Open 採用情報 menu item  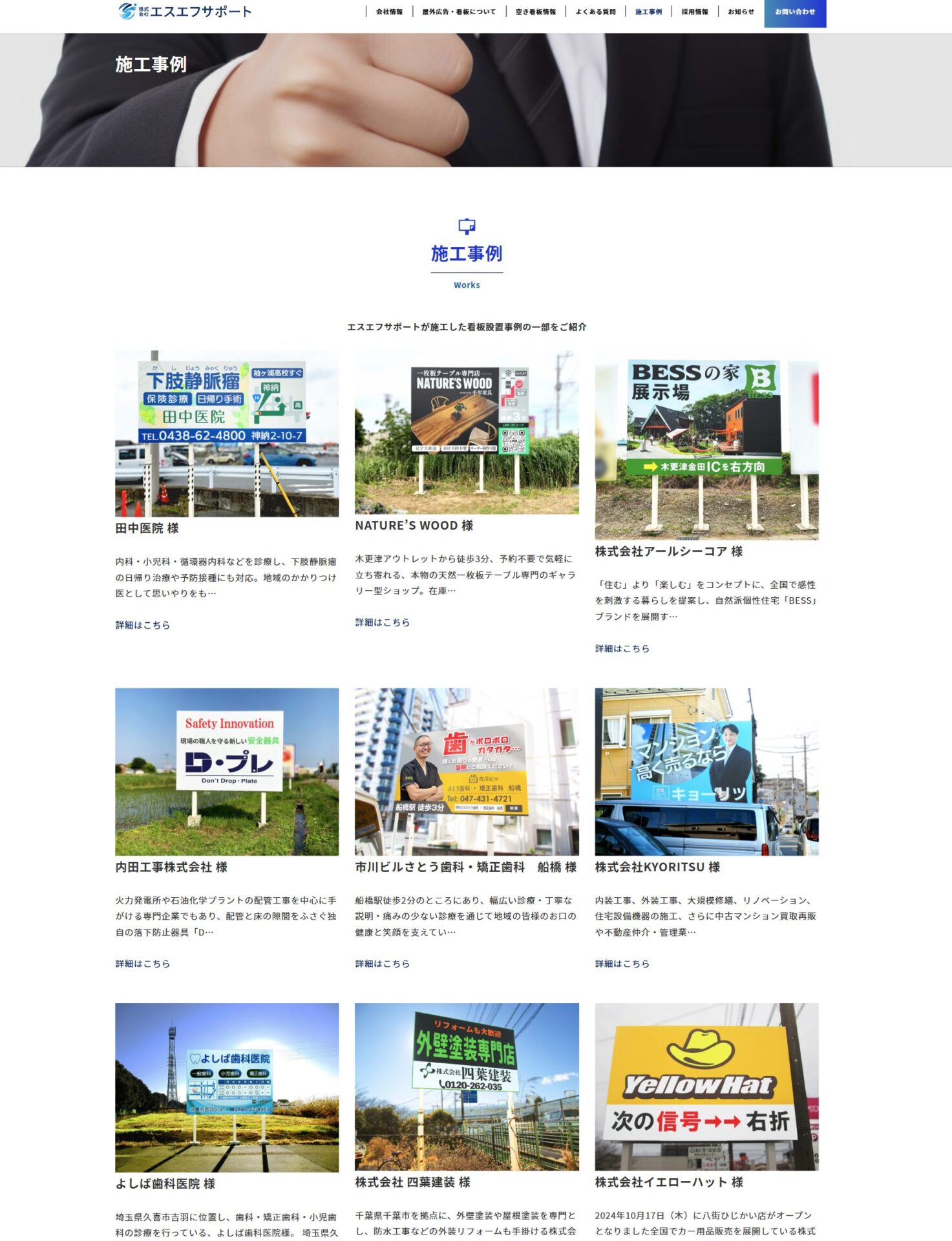(x=695, y=12)
